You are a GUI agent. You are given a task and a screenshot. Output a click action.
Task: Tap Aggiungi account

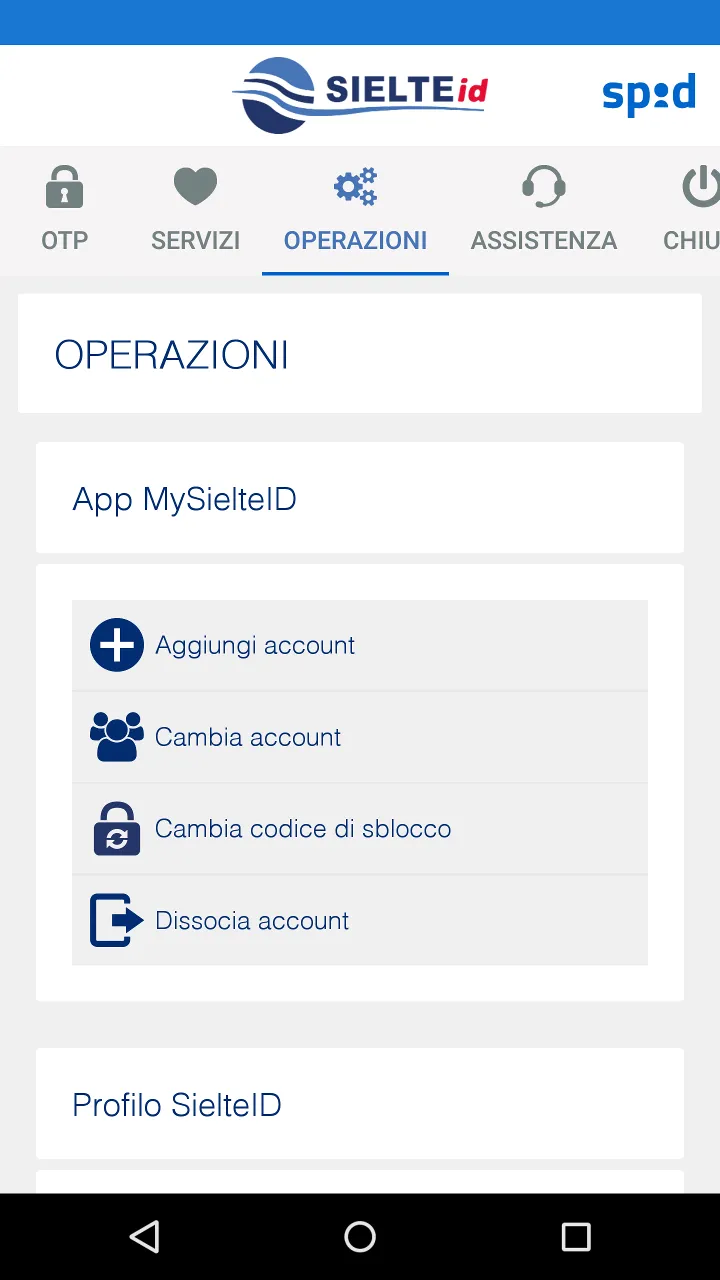point(359,645)
